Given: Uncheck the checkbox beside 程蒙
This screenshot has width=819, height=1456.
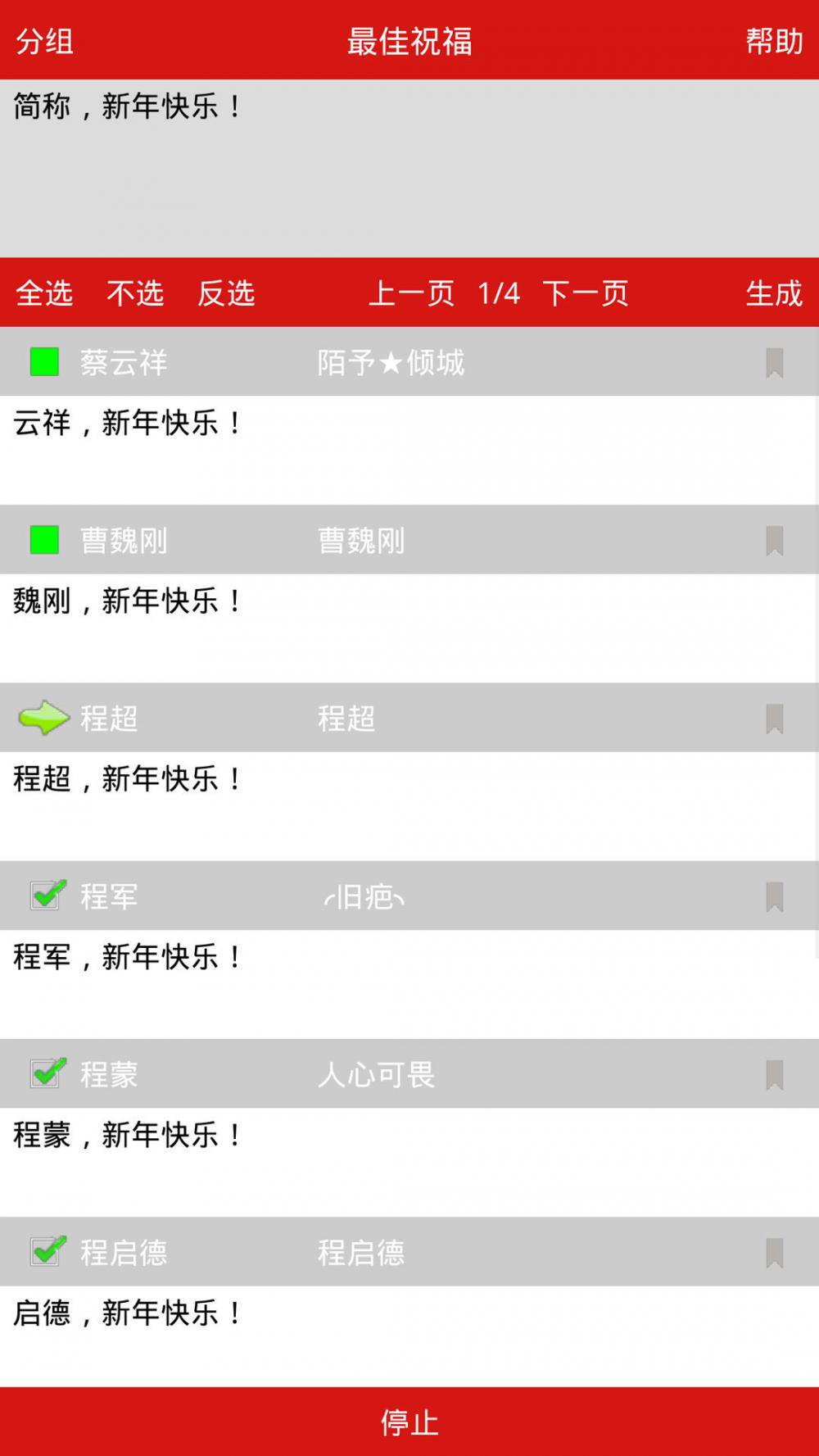Looking at the screenshot, I should tap(47, 1073).
